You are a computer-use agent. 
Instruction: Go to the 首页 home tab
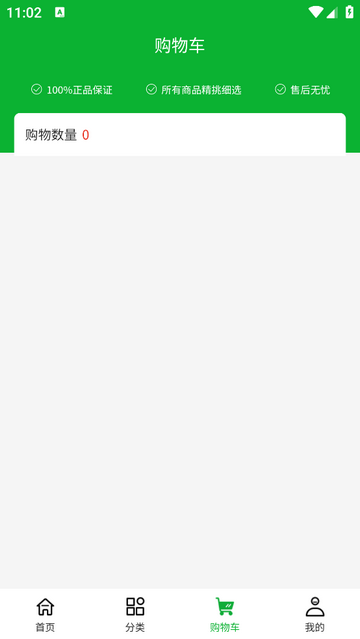(x=45, y=615)
